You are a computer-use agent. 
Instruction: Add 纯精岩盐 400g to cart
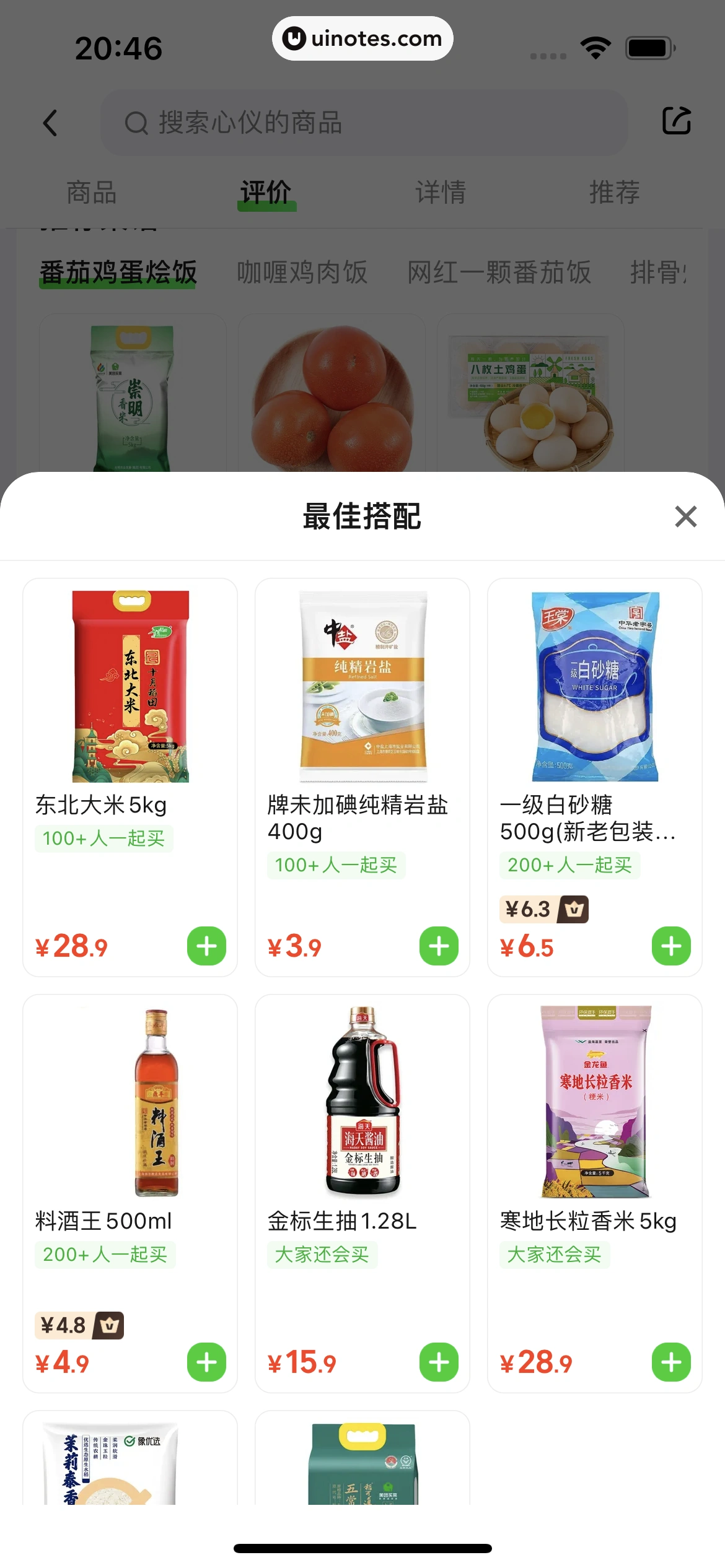pyautogui.click(x=439, y=946)
